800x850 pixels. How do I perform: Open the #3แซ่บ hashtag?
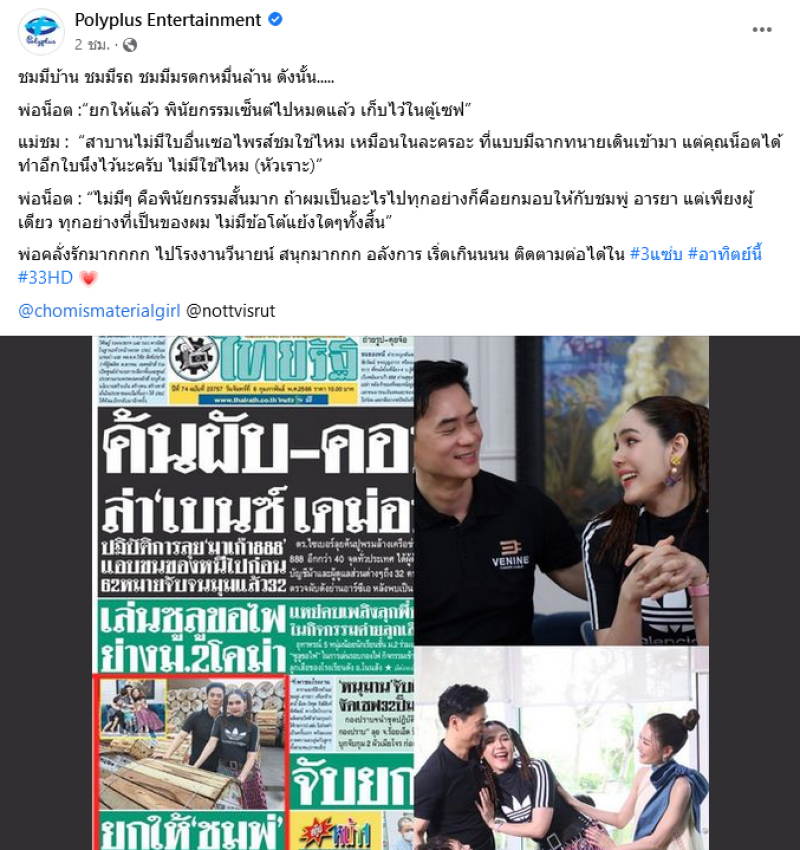[657, 254]
